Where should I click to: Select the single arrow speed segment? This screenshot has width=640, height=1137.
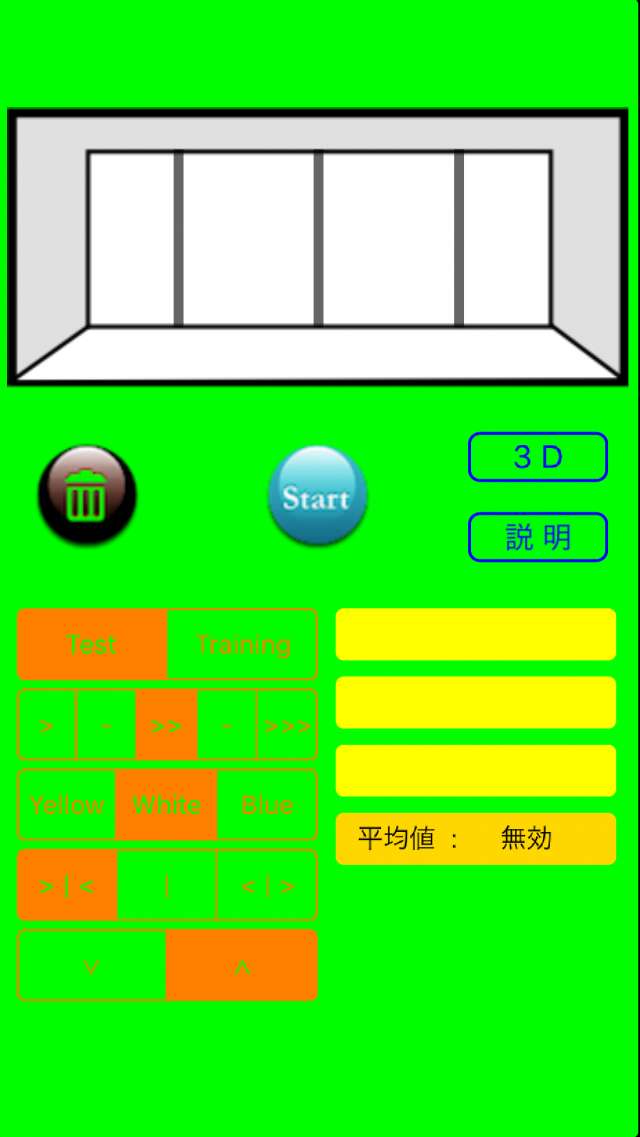tap(46, 724)
